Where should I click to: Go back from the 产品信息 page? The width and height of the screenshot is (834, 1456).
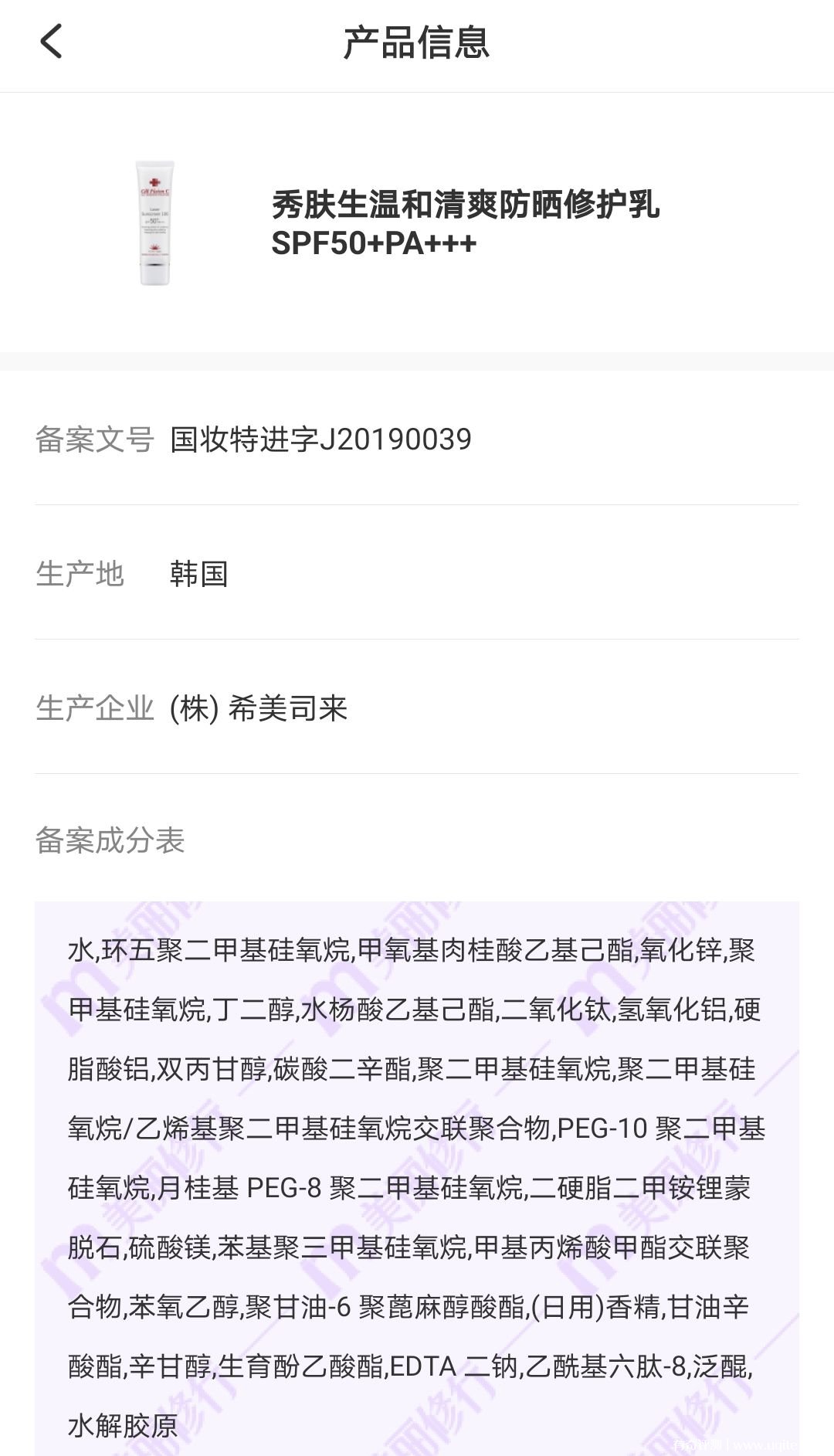tap(51, 42)
